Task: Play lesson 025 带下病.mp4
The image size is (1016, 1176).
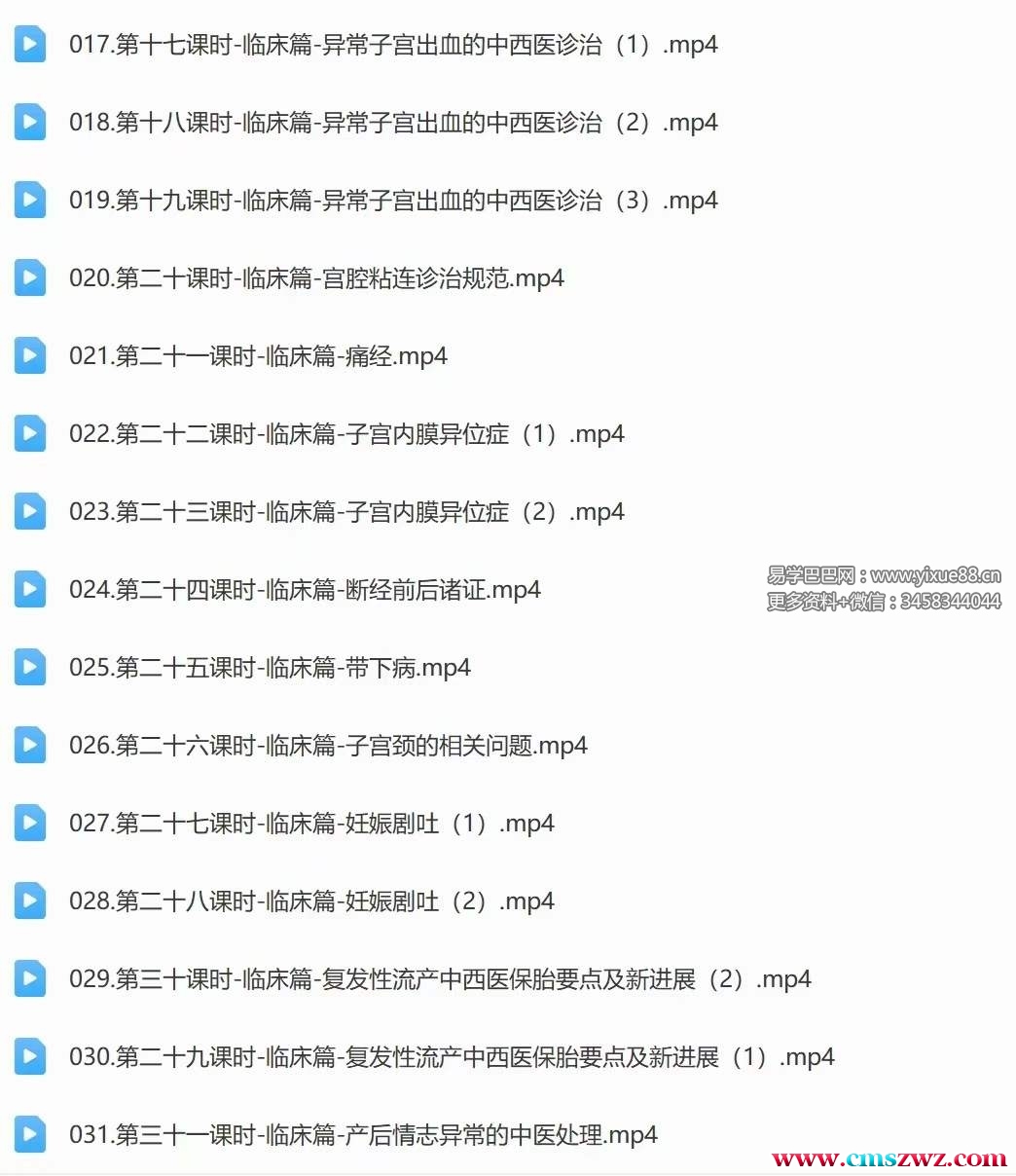Action: [x=270, y=668]
